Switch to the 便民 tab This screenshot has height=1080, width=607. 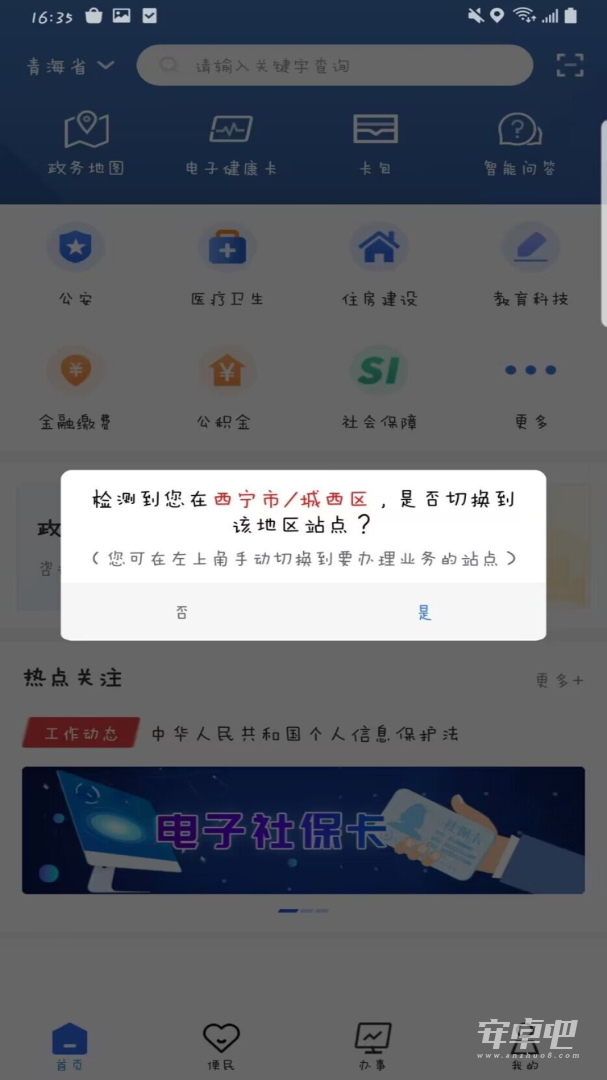tap(221, 1046)
